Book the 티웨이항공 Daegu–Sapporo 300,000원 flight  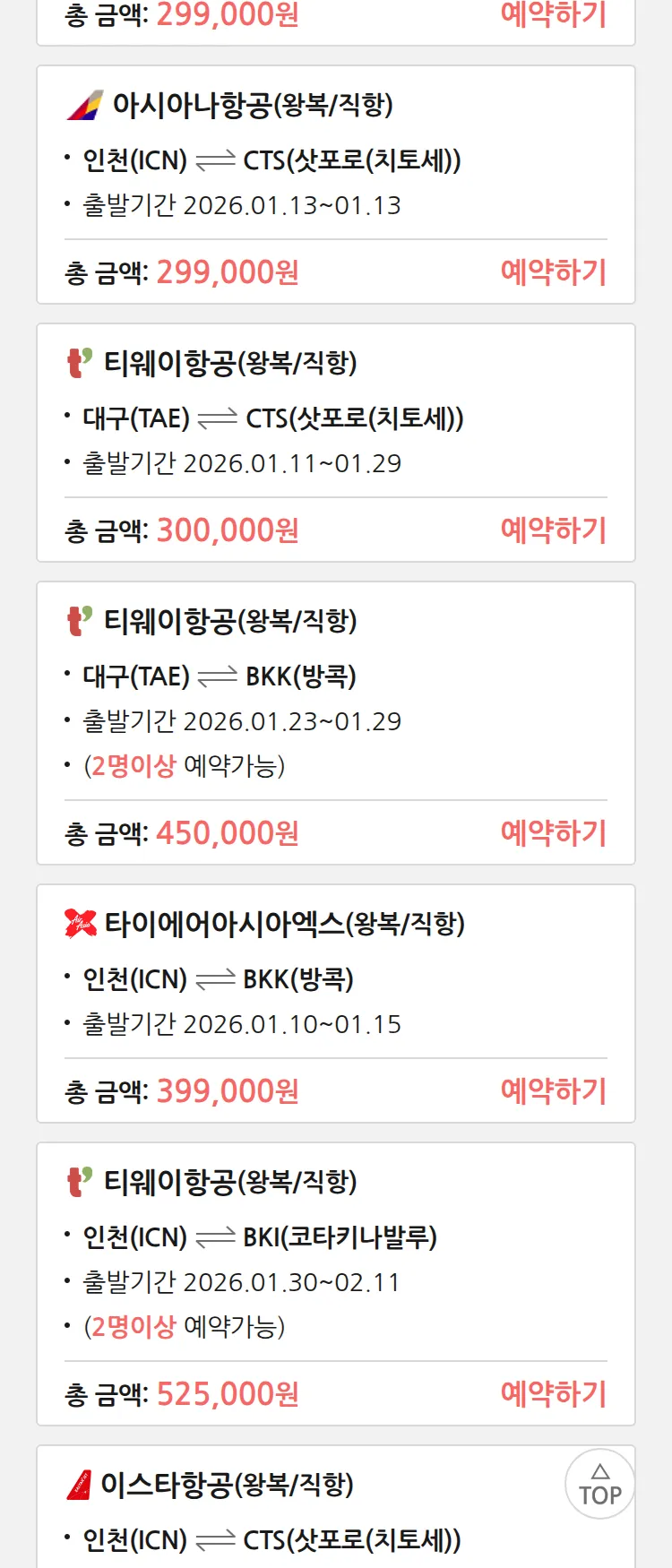pyautogui.click(x=553, y=530)
